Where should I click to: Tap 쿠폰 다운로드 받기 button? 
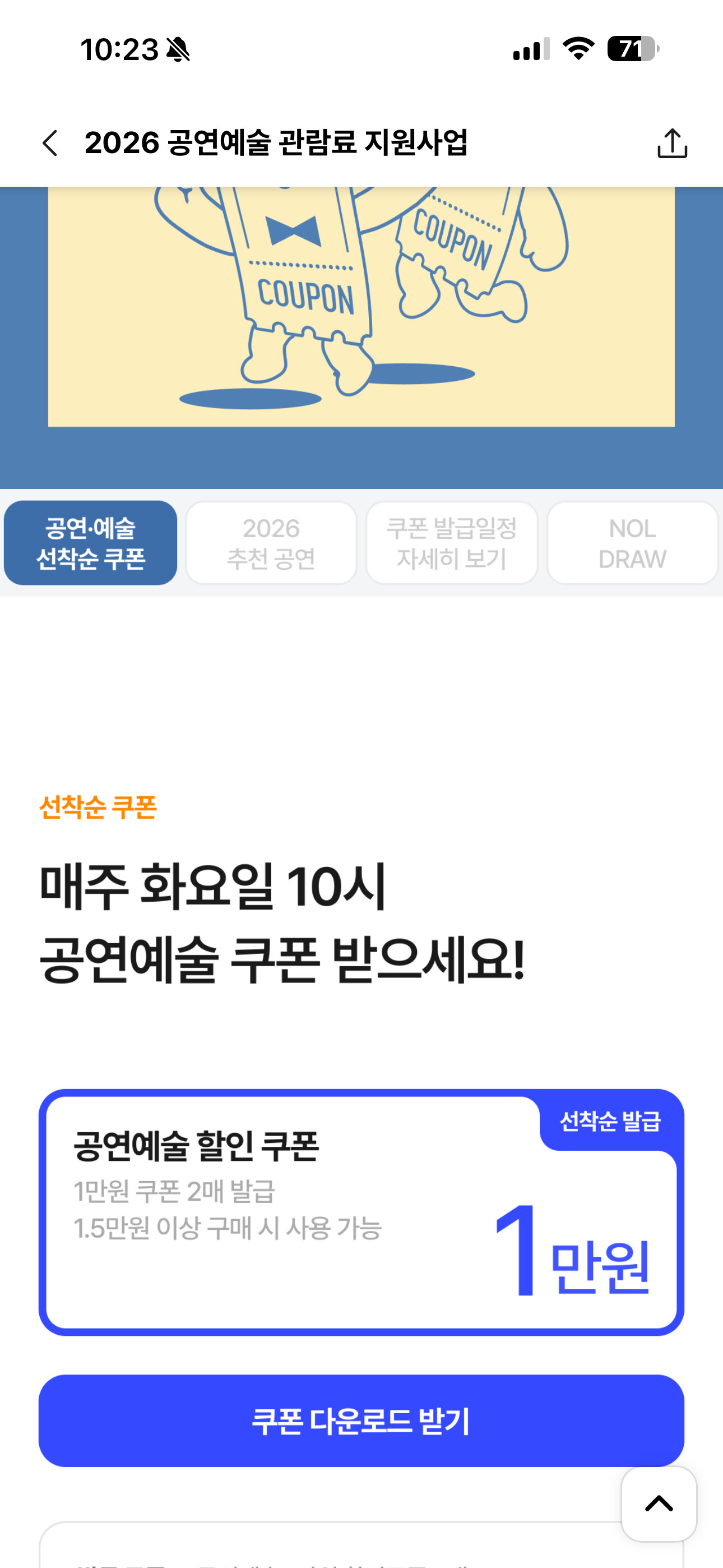point(361,1421)
